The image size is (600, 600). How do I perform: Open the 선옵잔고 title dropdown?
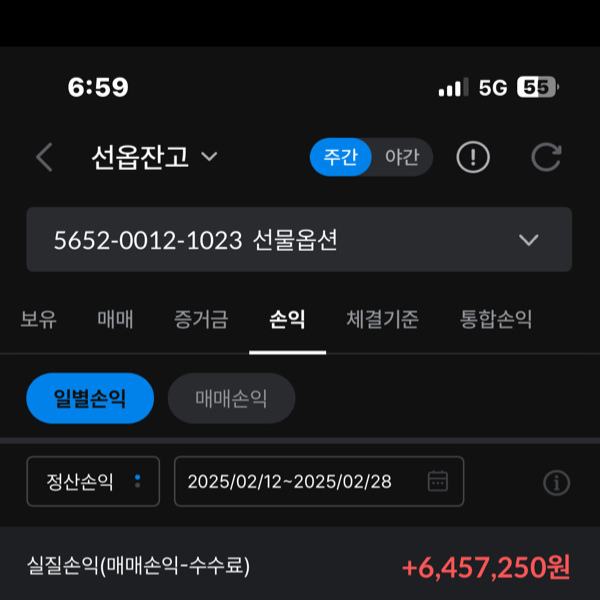click(x=154, y=157)
